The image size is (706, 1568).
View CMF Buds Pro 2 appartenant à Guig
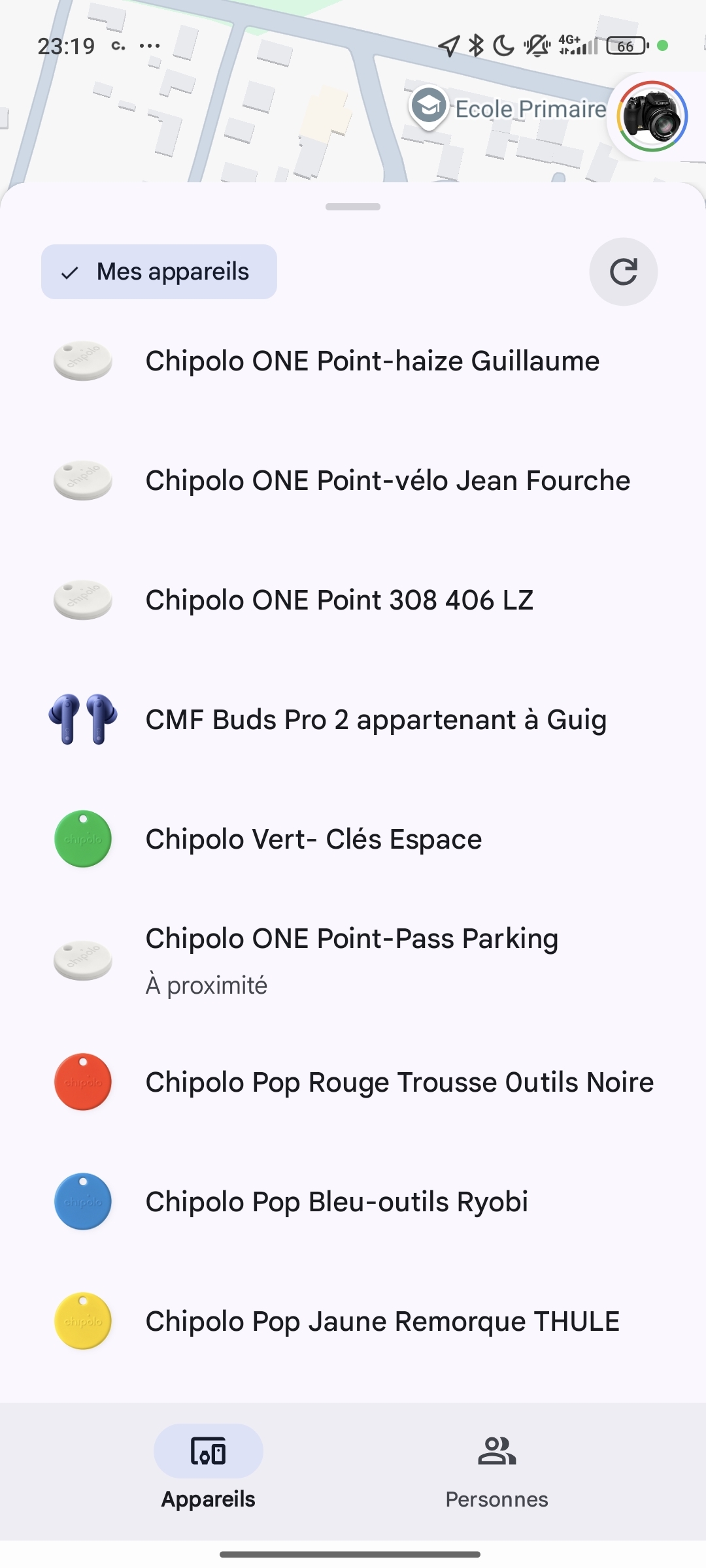(376, 720)
